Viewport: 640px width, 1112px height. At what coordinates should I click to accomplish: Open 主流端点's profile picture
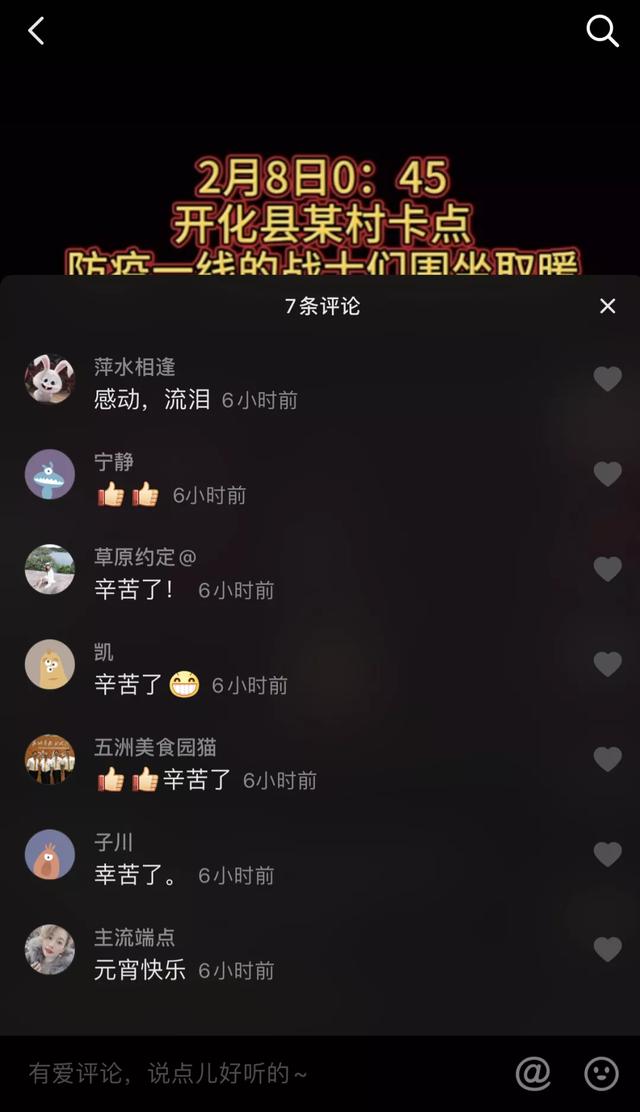point(49,949)
